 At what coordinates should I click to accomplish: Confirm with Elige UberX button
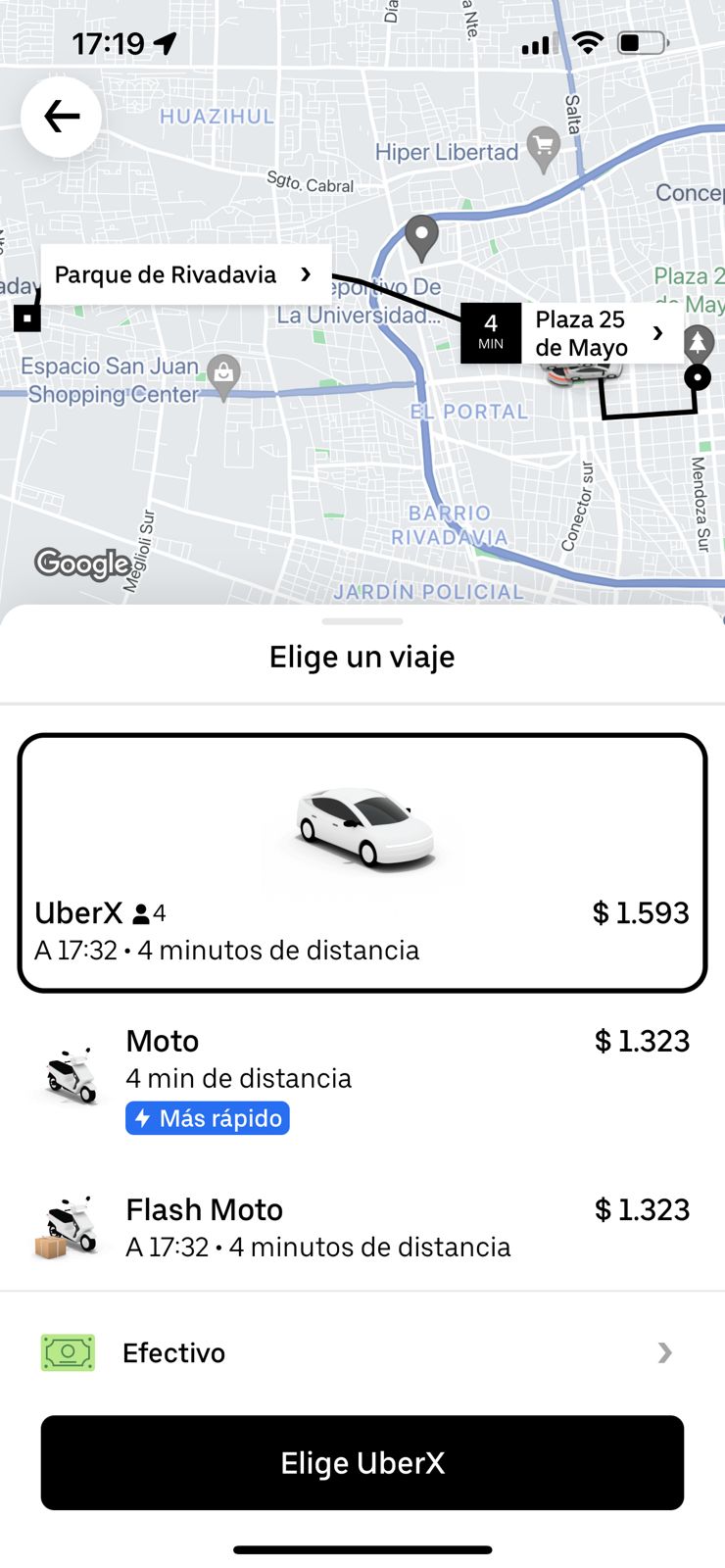point(362,1462)
